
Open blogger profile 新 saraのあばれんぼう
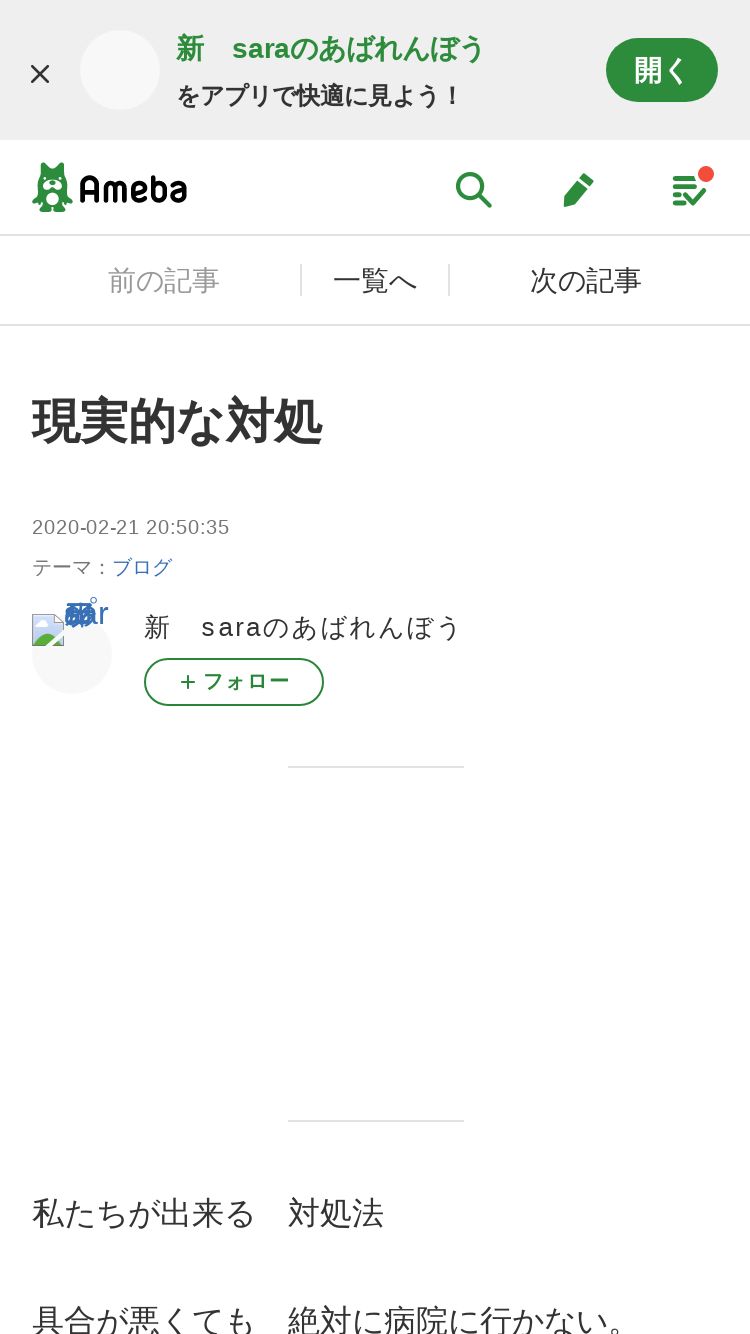(302, 627)
